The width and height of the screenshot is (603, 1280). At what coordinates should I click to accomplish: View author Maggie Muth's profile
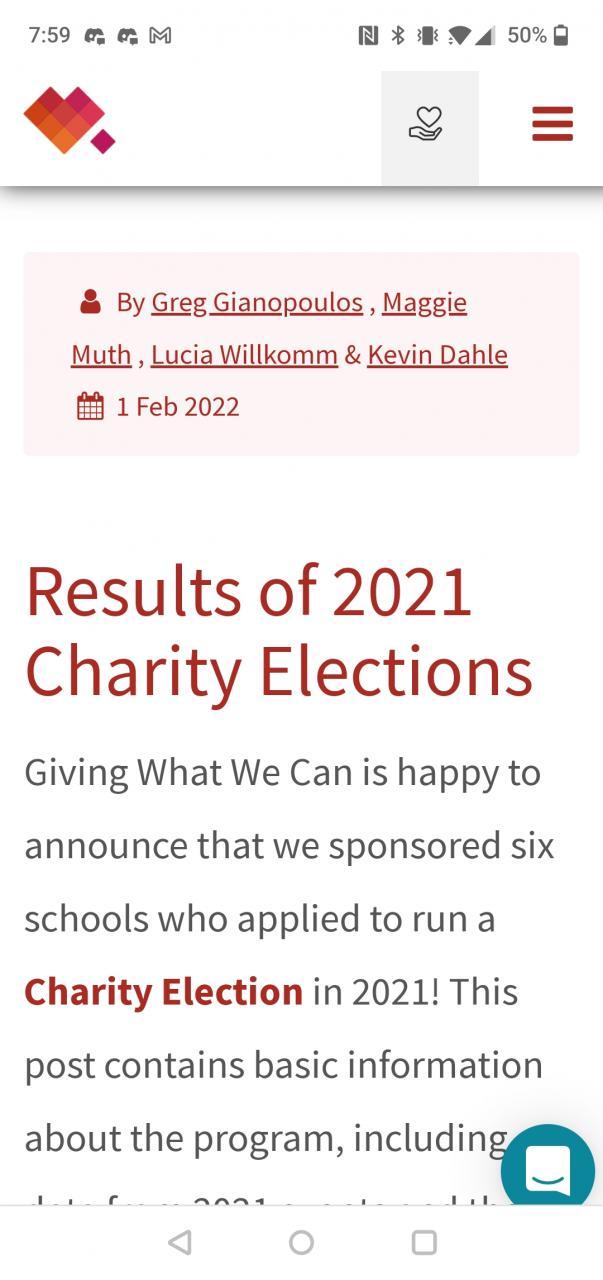point(424,302)
